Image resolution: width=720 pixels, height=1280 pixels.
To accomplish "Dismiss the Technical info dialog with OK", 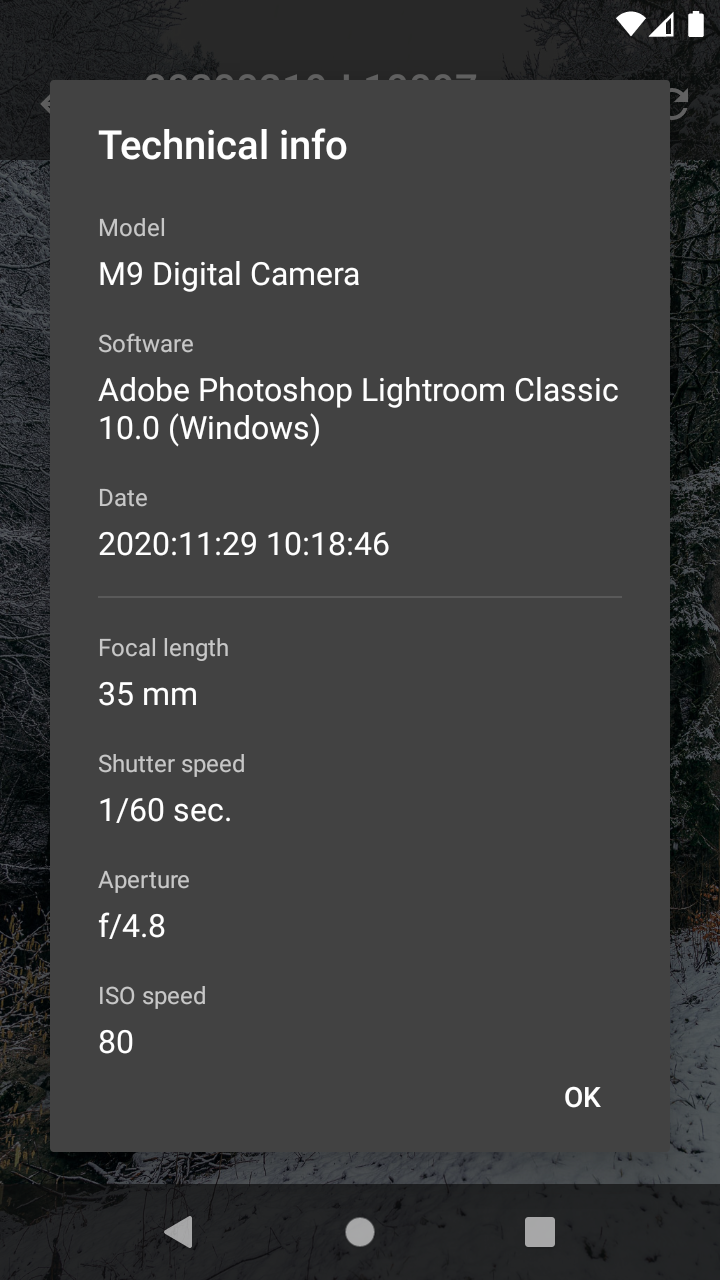I will [x=582, y=1097].
